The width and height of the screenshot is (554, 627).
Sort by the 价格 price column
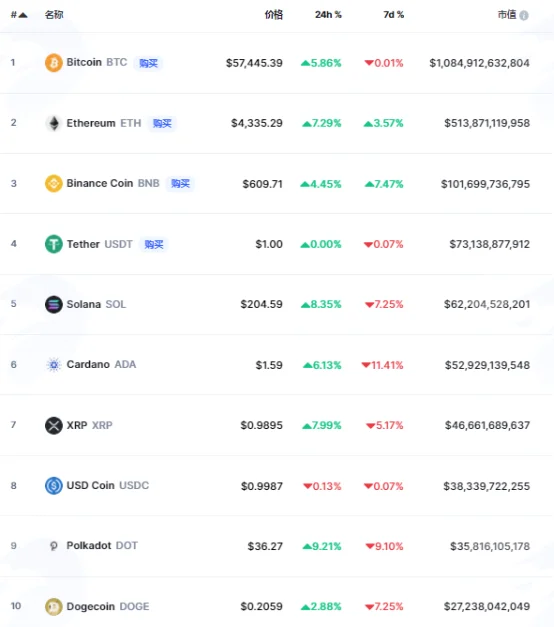click(x=274, y=15)
